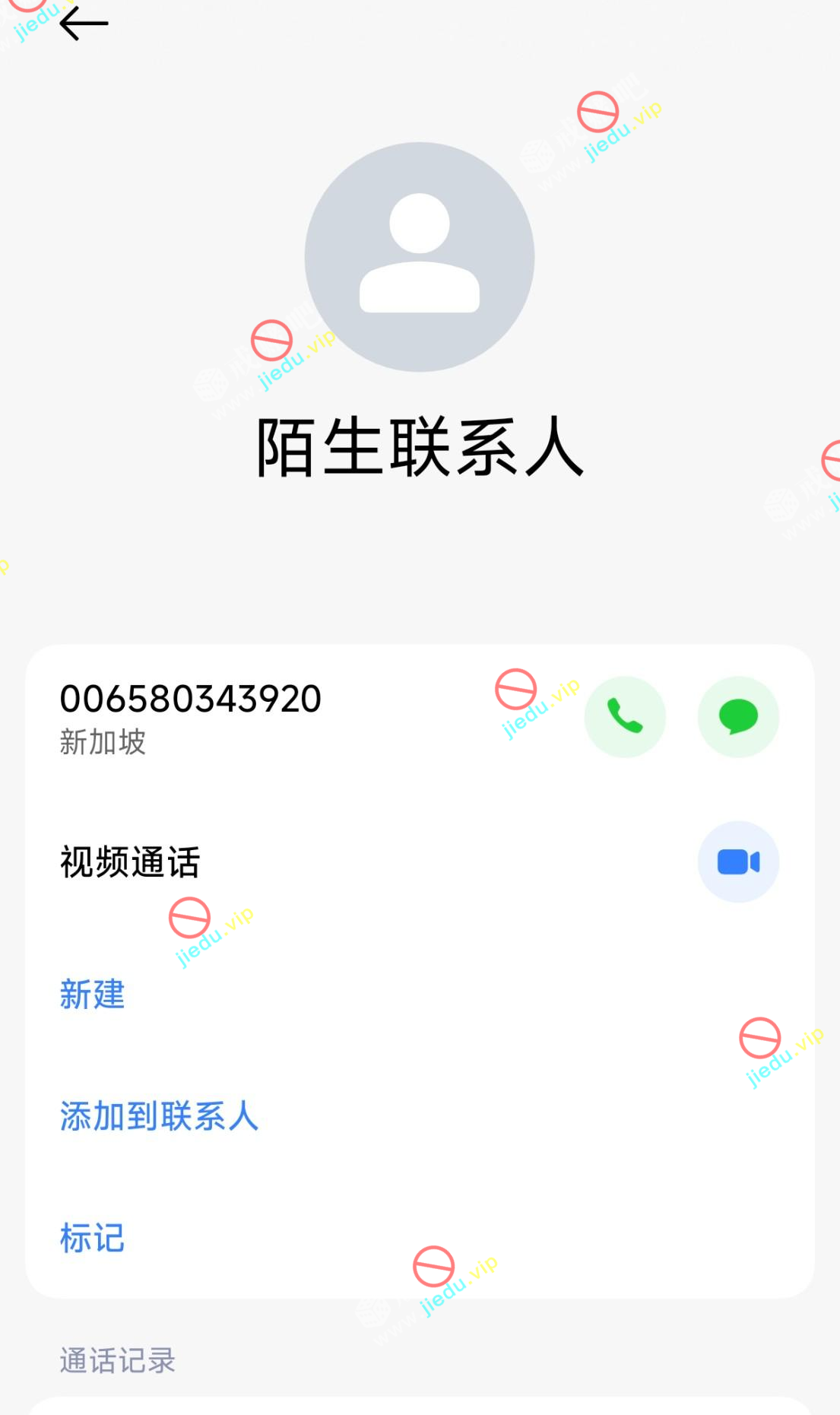Start a video call
The height and width of the screenshot is (1415, 840).
(738, 861)
